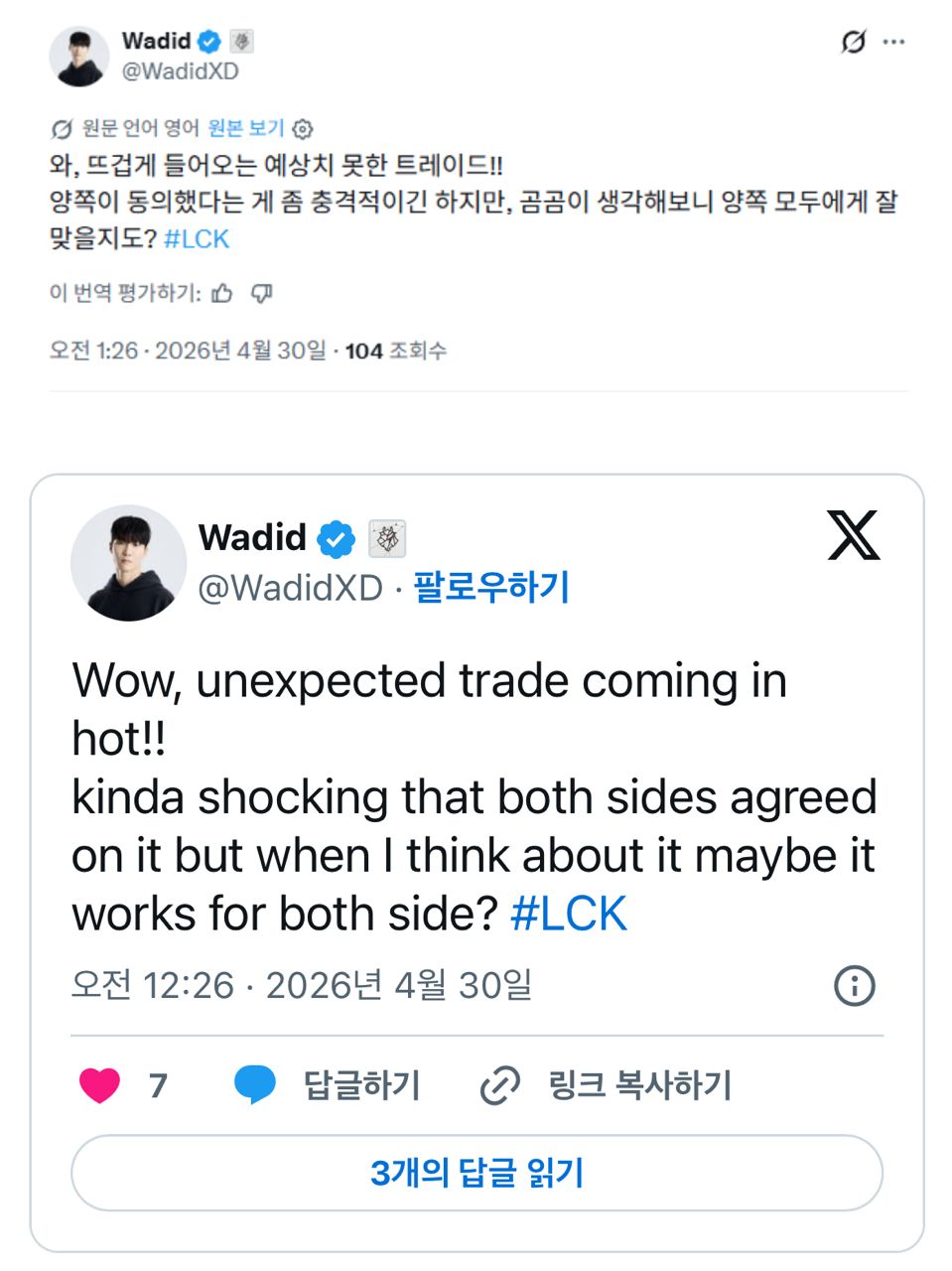Screen dimensions: 952x1271
Task: Open the tweet timestamp 오전 12:26 link
Action: pos(301,986)
